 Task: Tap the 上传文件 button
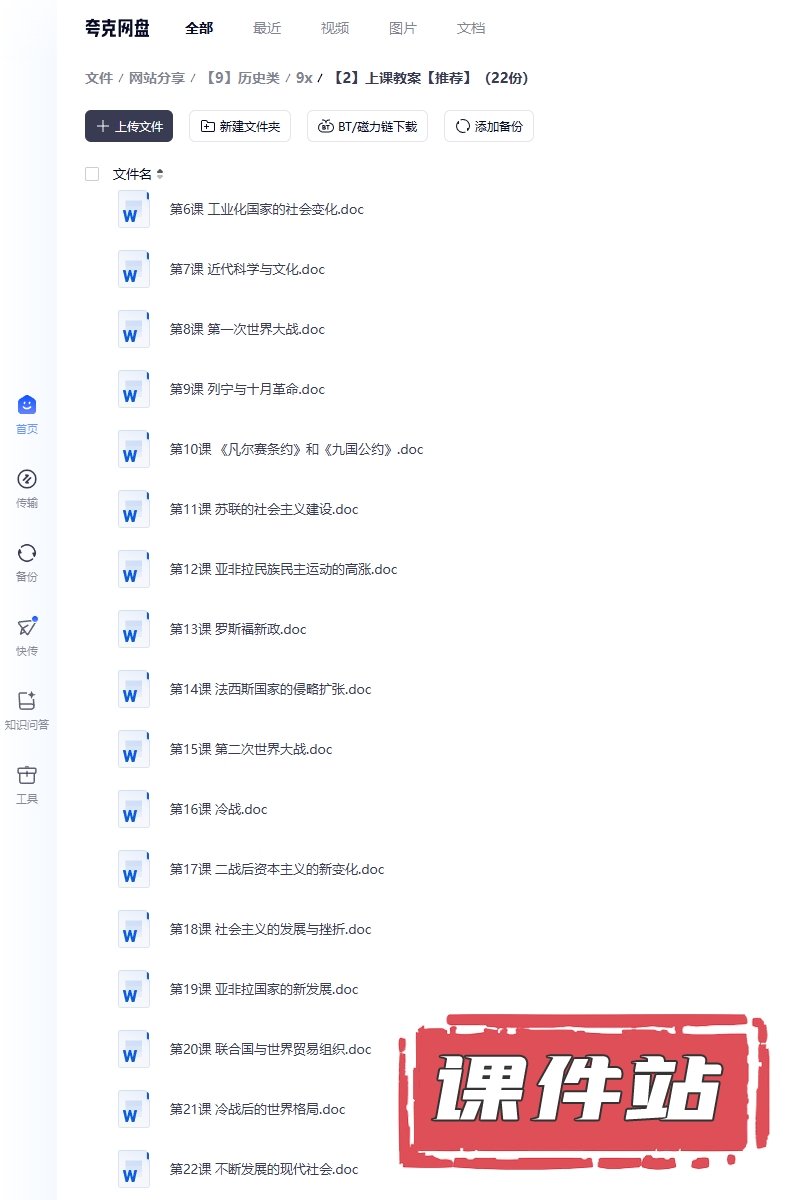click(129, 126)
